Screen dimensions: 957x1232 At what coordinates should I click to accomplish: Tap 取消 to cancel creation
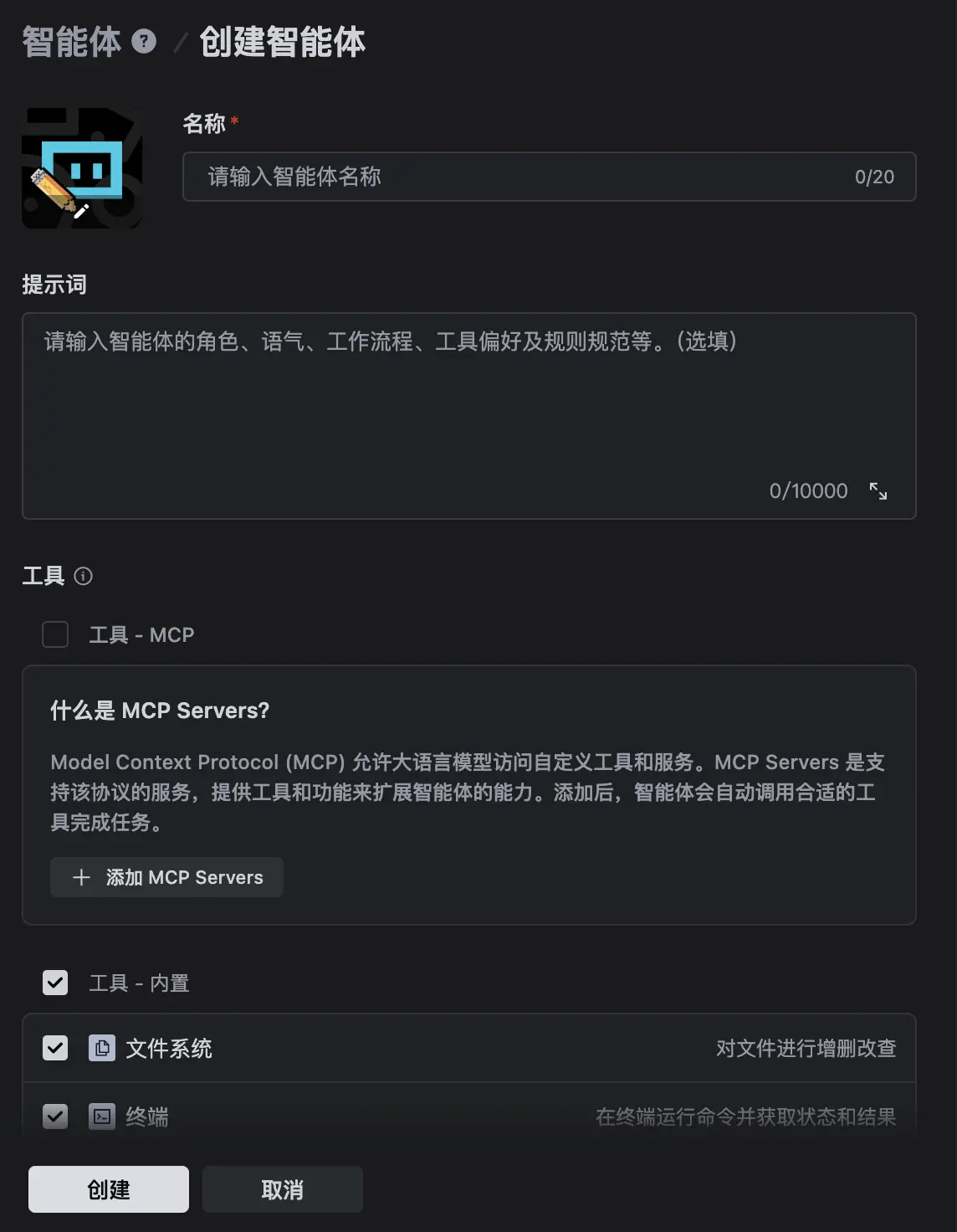point(282,1189)
